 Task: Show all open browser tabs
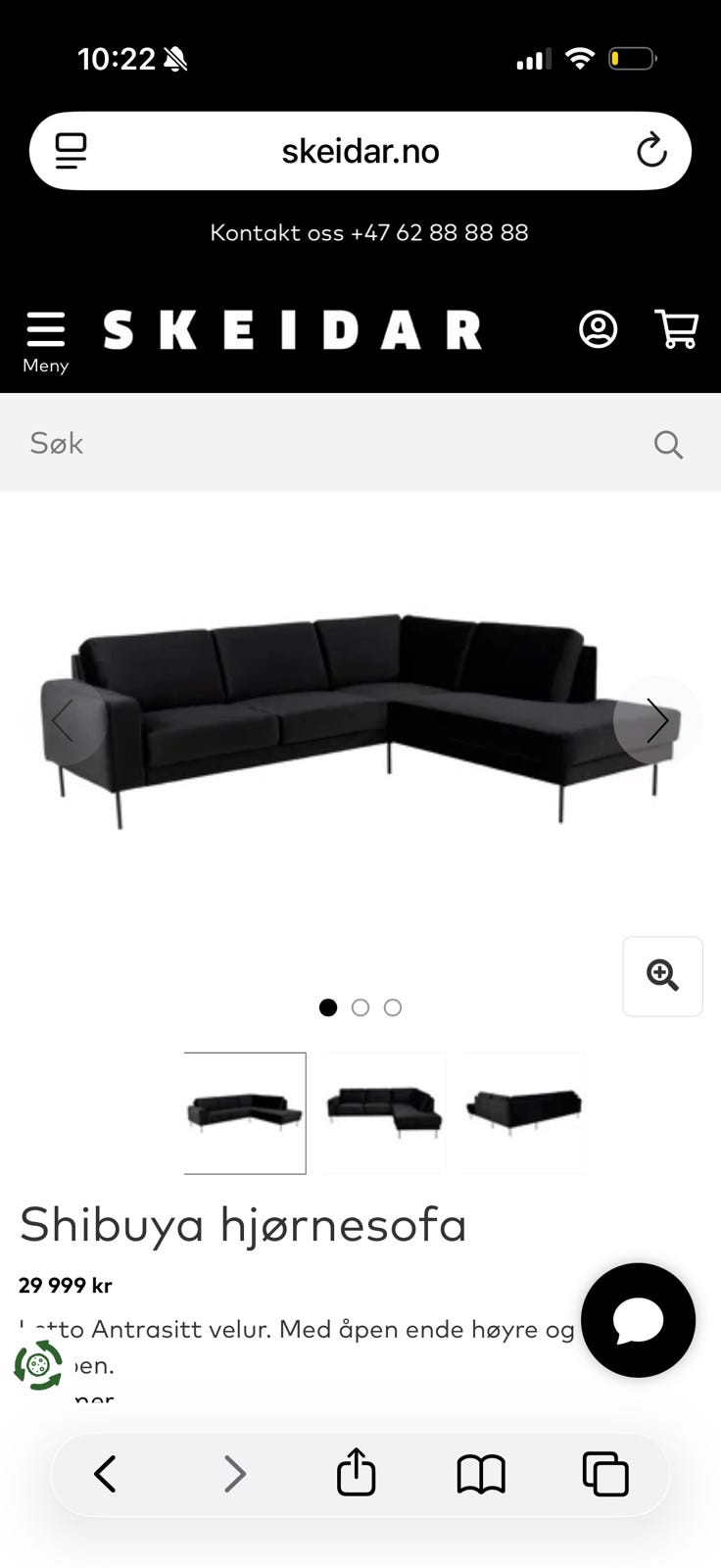point(605,1473)
